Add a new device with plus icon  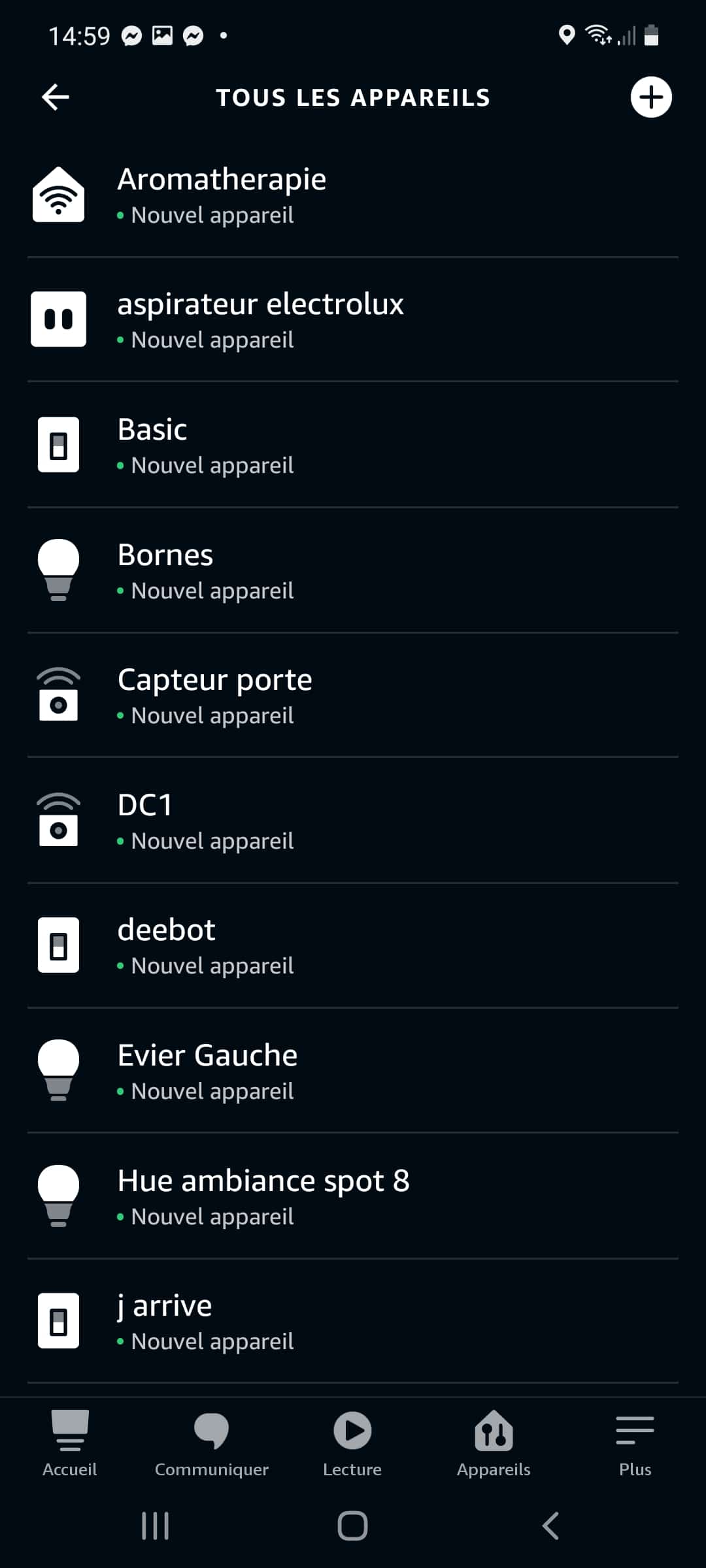650,97
